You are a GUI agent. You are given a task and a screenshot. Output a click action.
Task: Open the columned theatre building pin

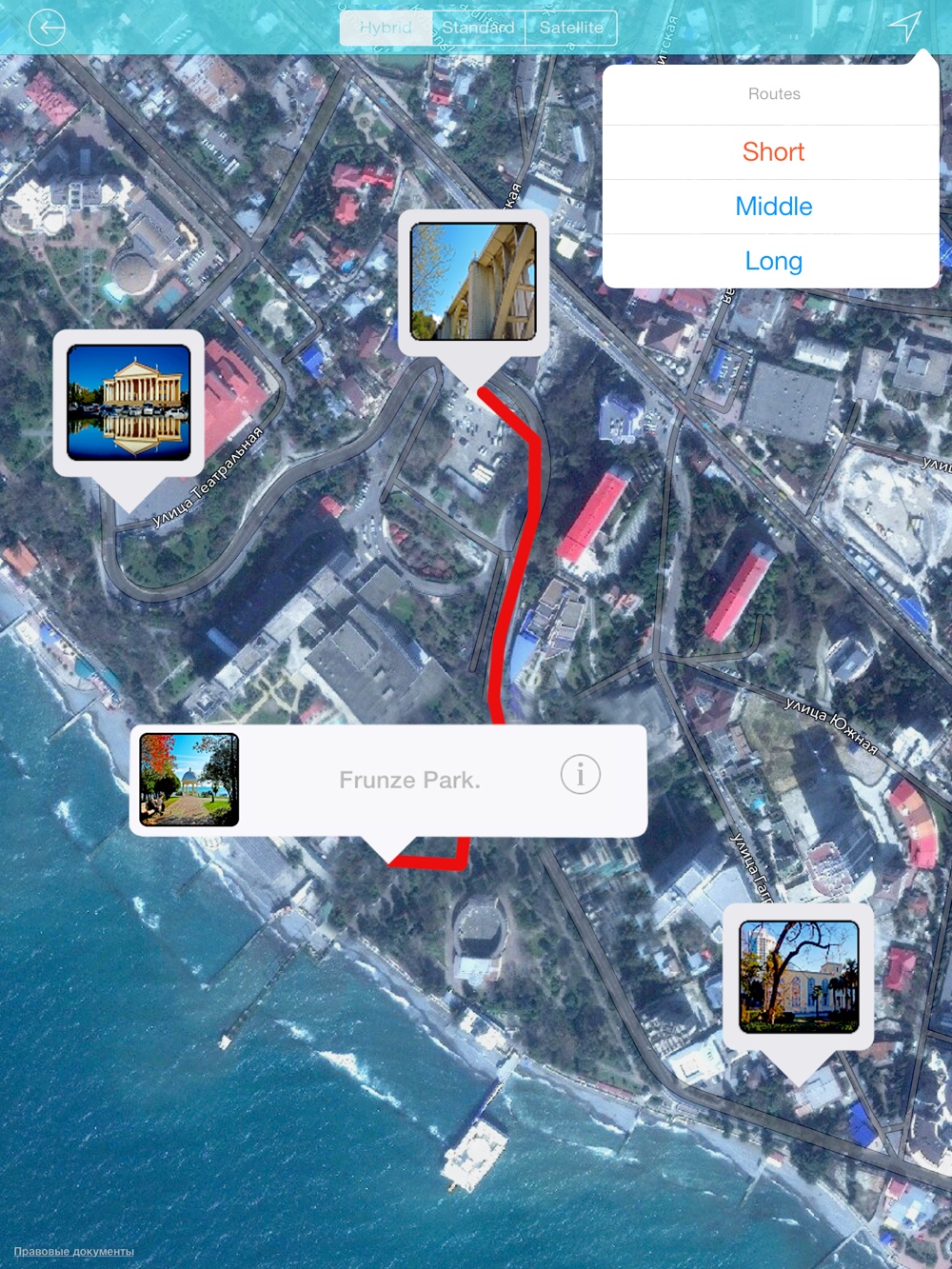[x=129, y=403]
